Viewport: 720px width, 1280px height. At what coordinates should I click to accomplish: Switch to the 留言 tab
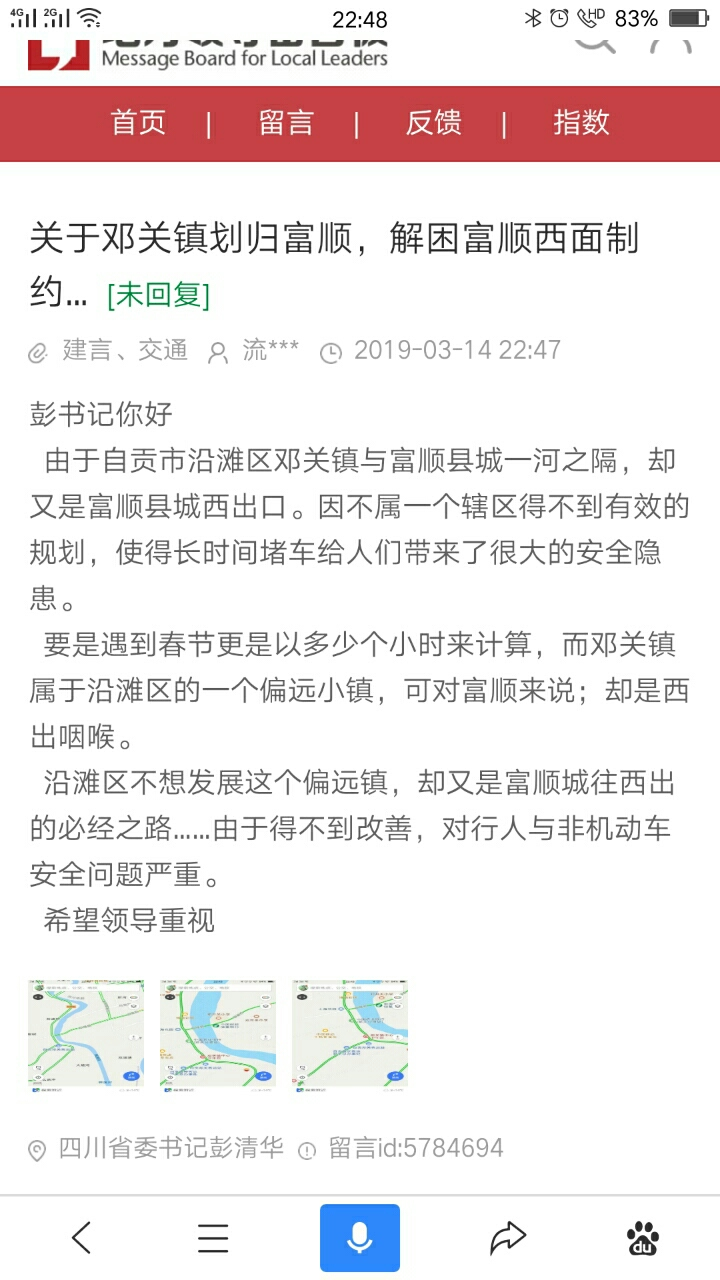coord(286,123)
